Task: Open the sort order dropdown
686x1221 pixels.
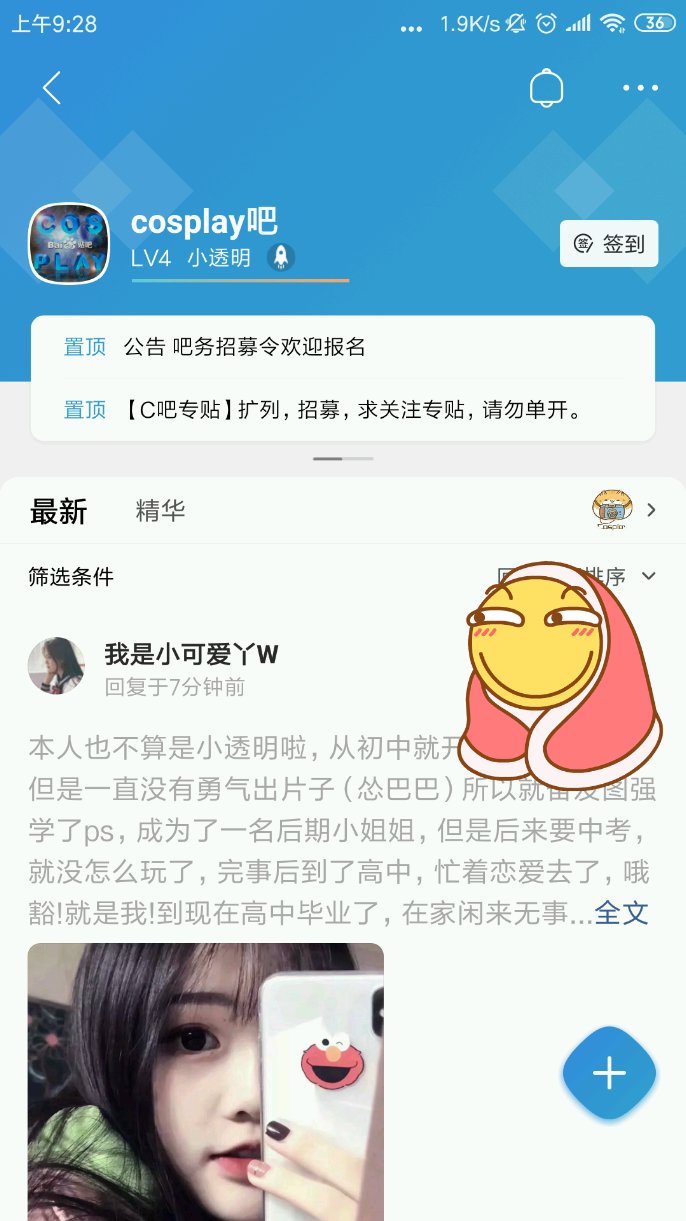Action: pyautogui.click(x=648, y=576)
